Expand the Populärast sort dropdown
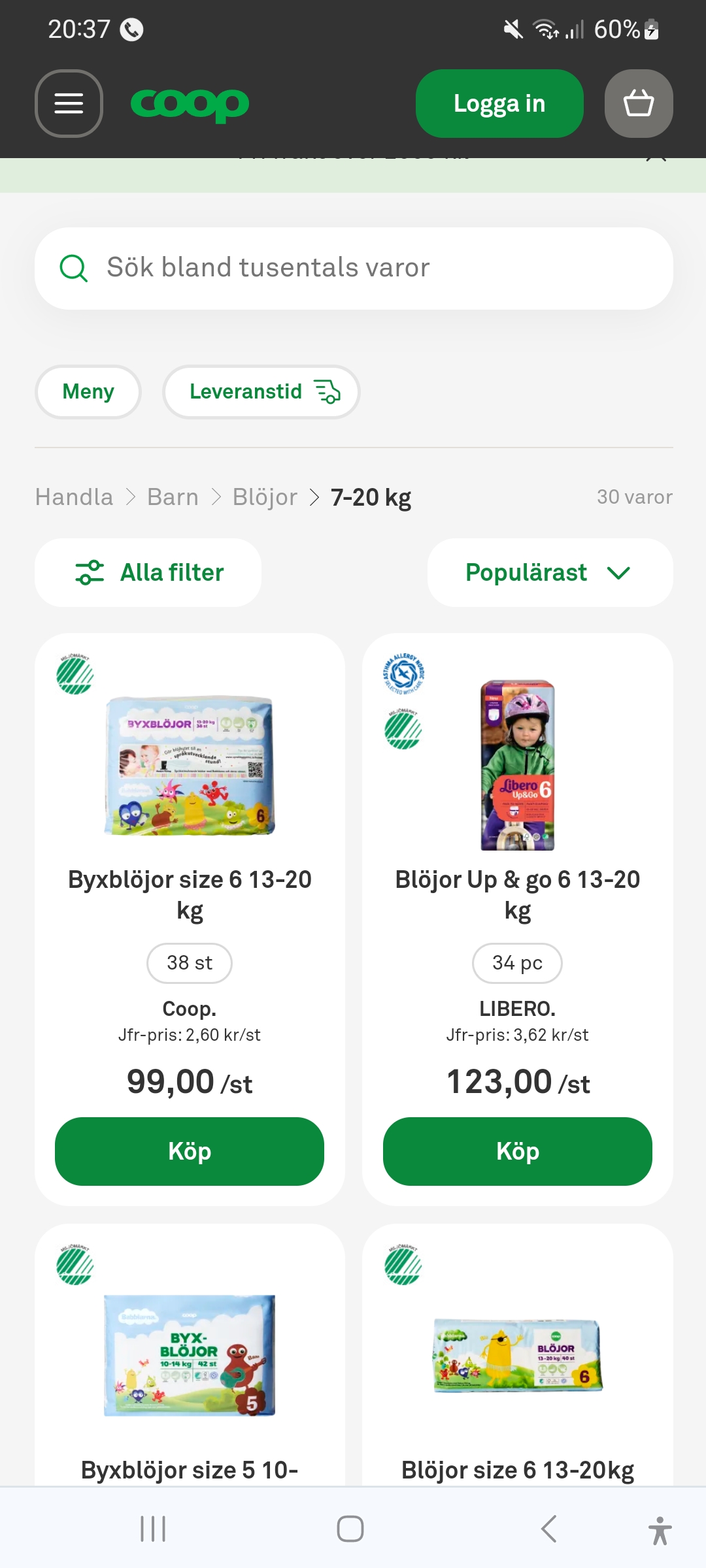Viewport: 706px width, 1568px height. 549,572
